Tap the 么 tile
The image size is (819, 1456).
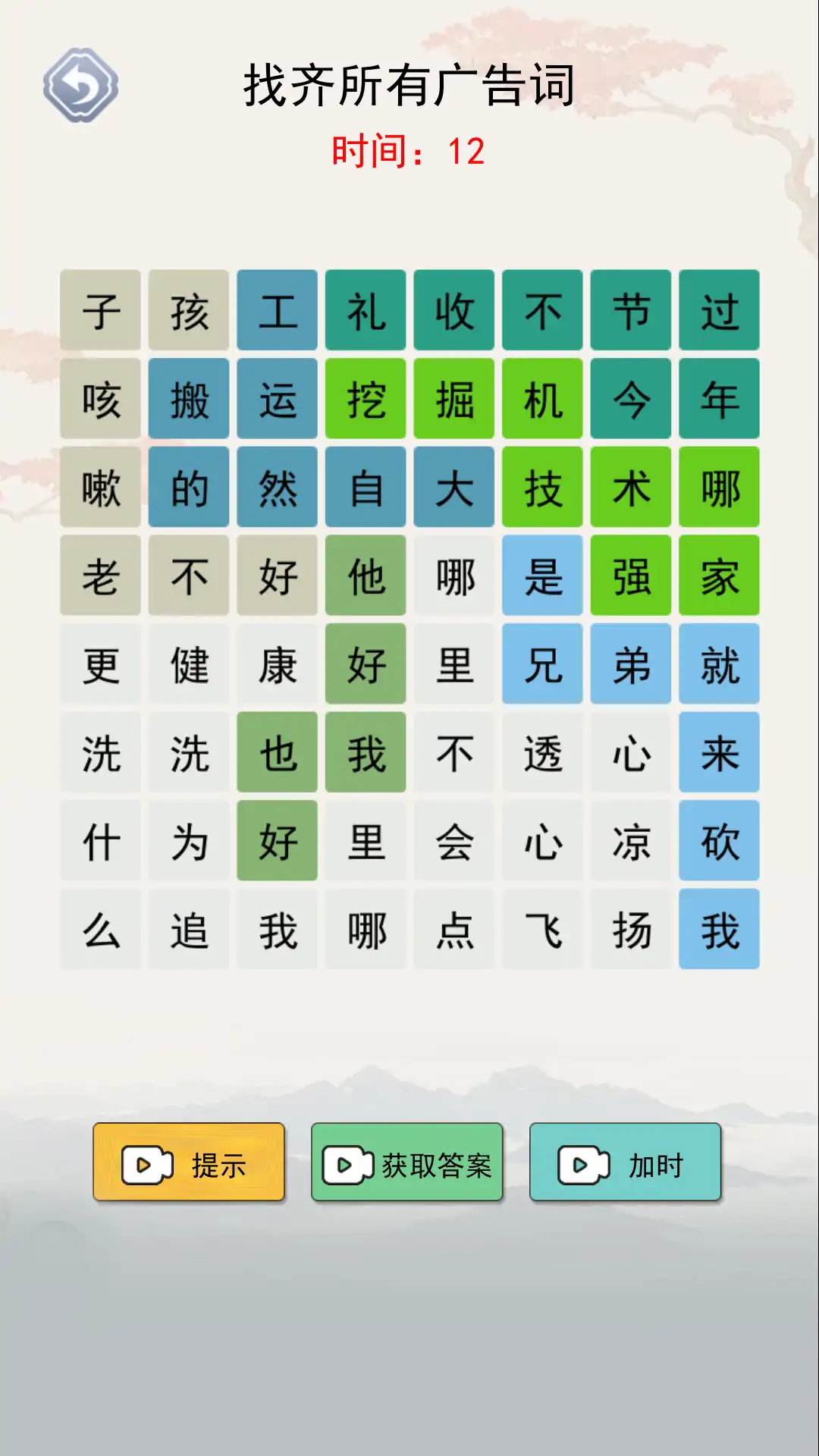[x=101, y=930]
